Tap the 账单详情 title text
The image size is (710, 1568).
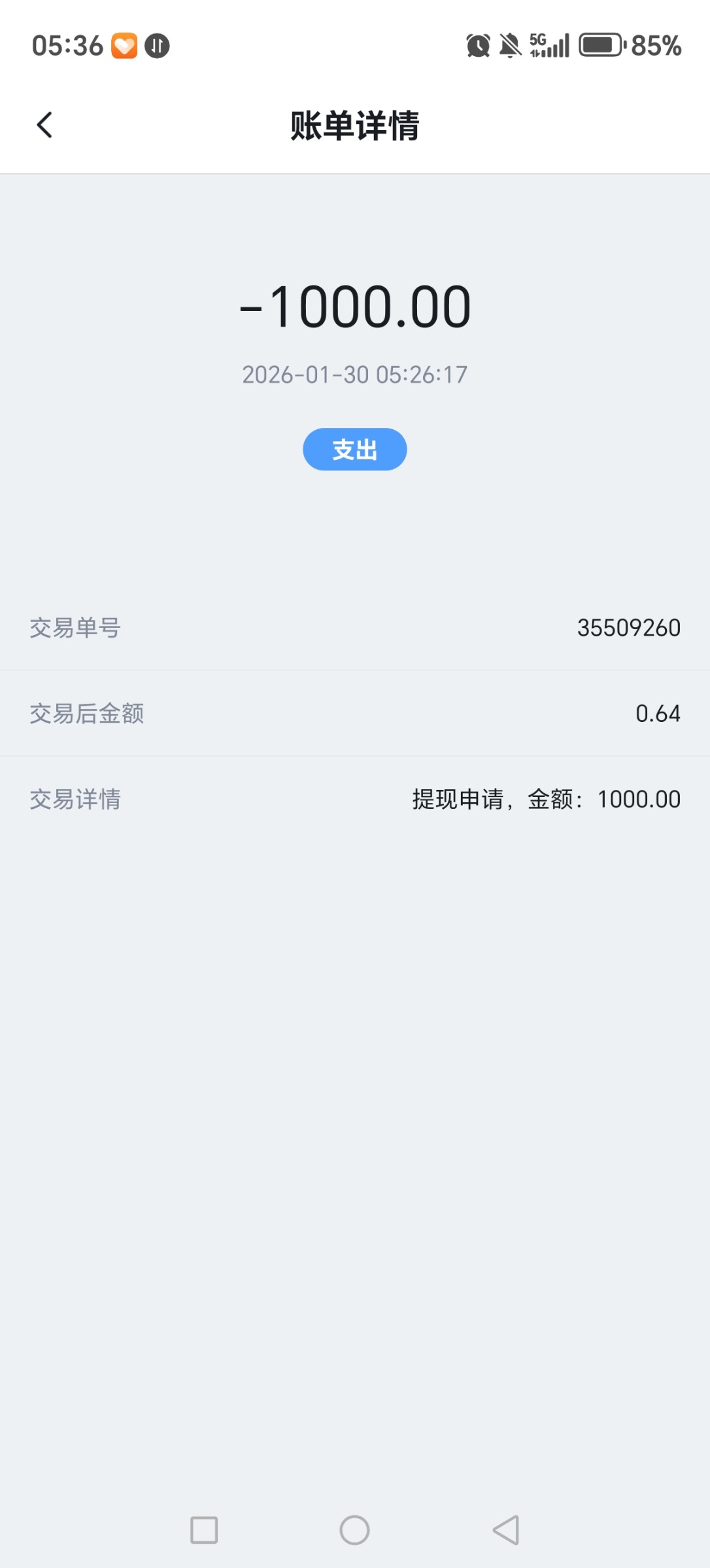[x=354, y=127]
